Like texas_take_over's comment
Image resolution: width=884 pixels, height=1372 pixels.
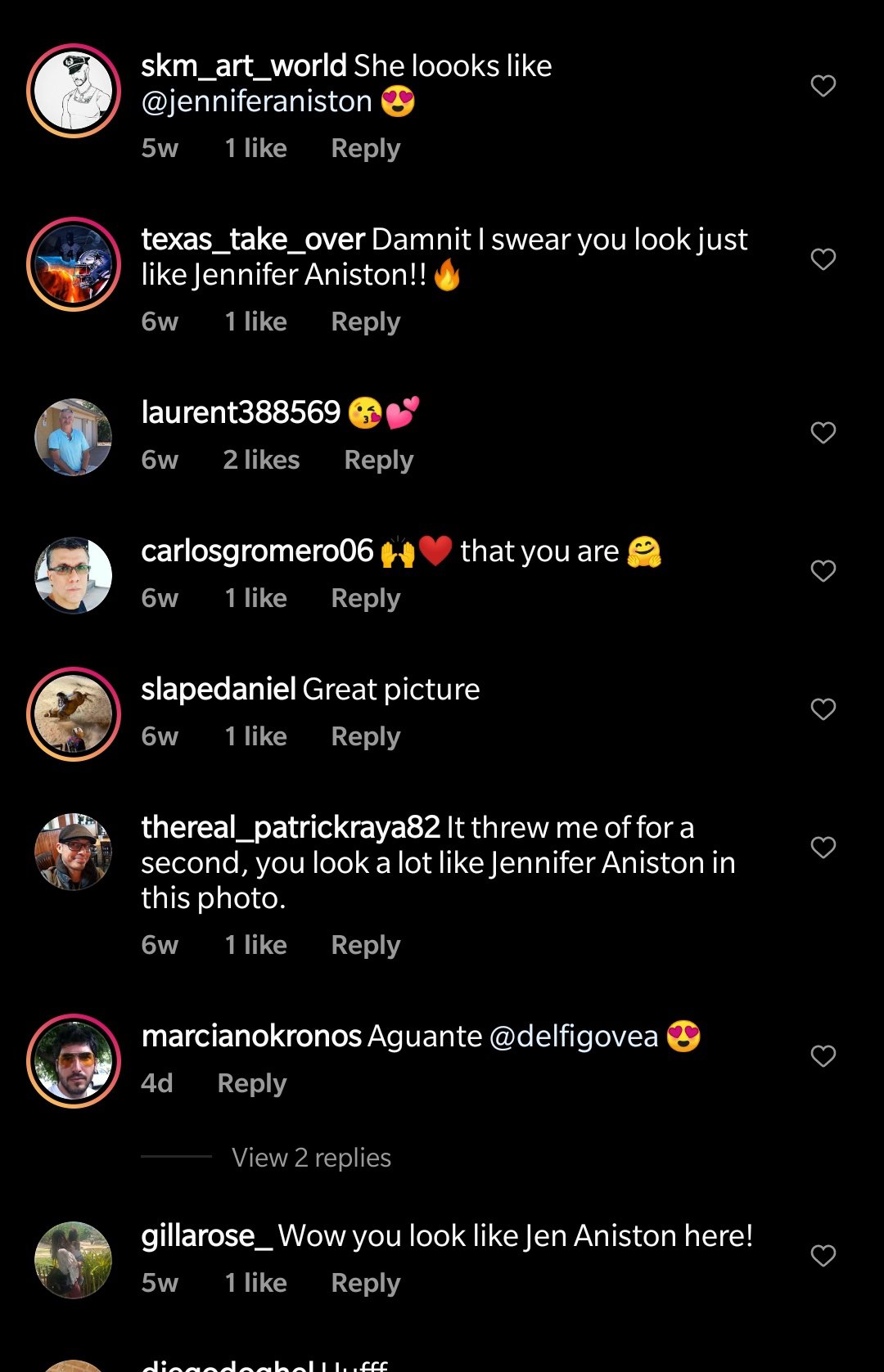(x=823, y=259)
